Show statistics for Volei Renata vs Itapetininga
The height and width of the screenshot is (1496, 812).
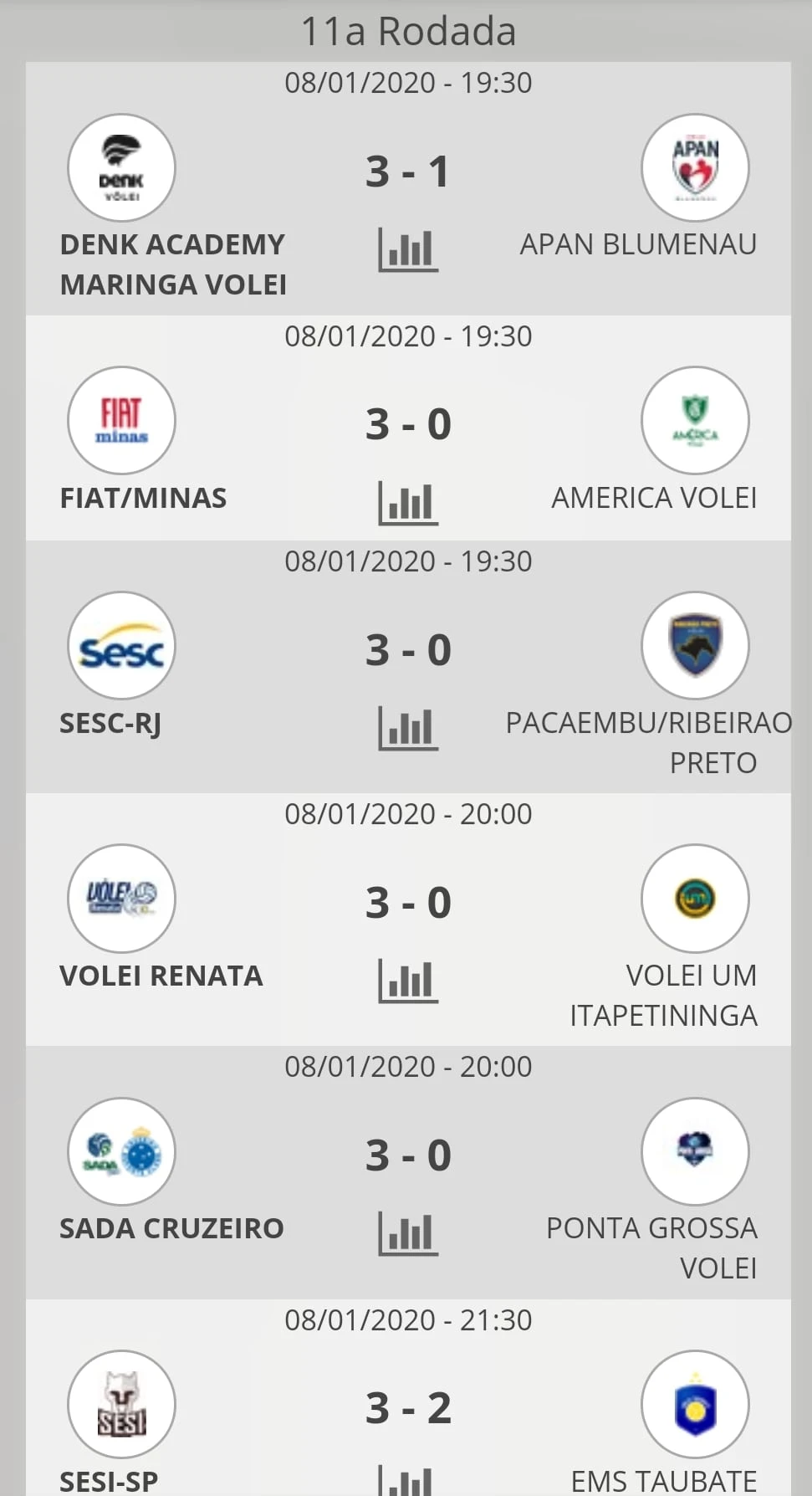[408, 981]
